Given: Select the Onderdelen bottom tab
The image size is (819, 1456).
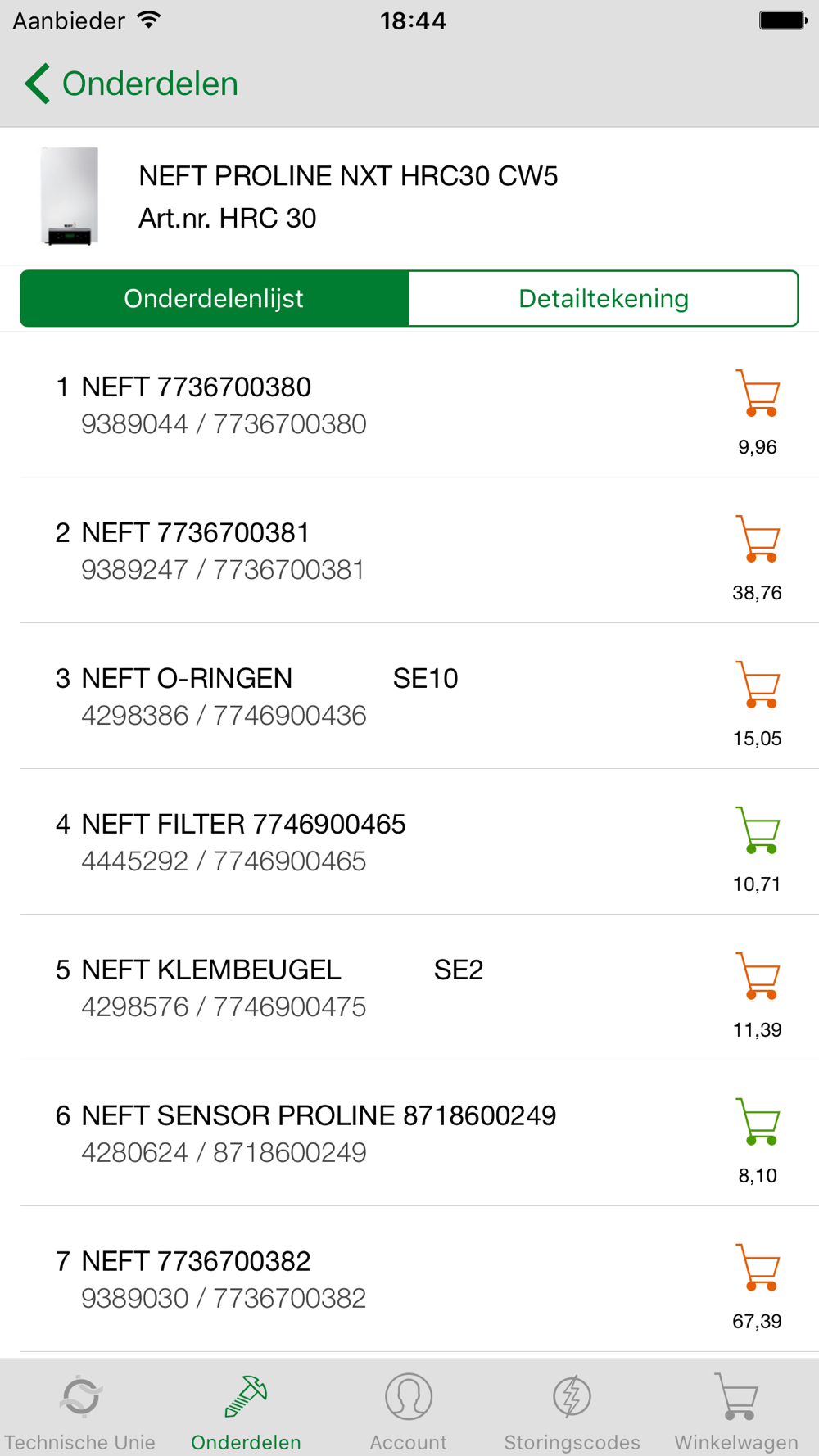Looking at the screenshot, I should tap(246, 1412).
